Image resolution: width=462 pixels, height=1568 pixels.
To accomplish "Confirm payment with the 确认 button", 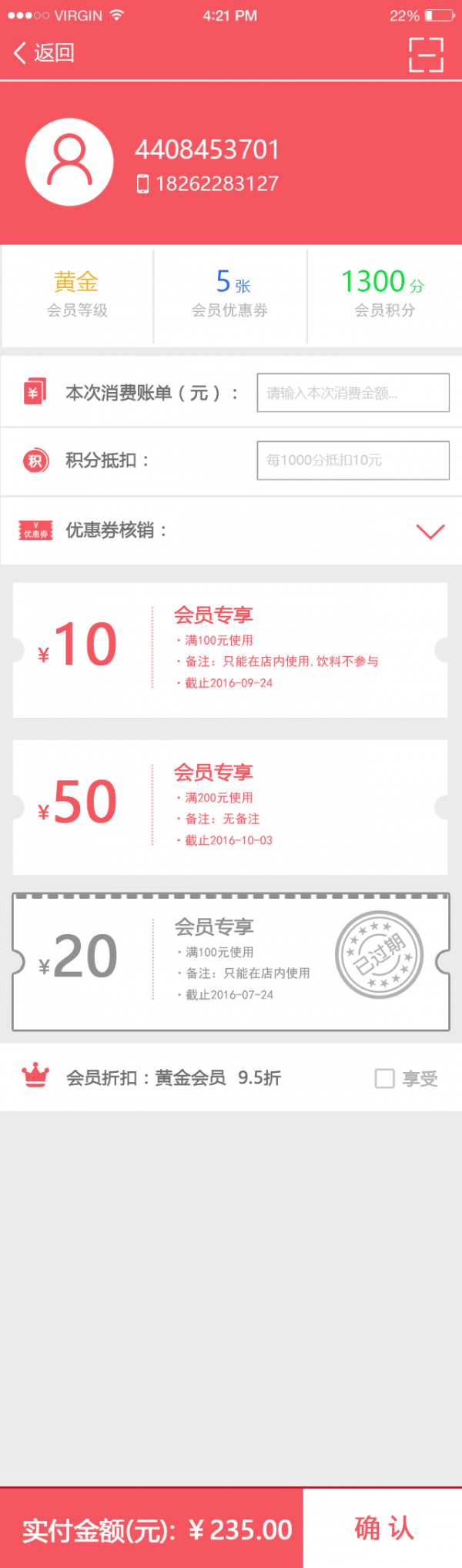I will coord(383,1528).
